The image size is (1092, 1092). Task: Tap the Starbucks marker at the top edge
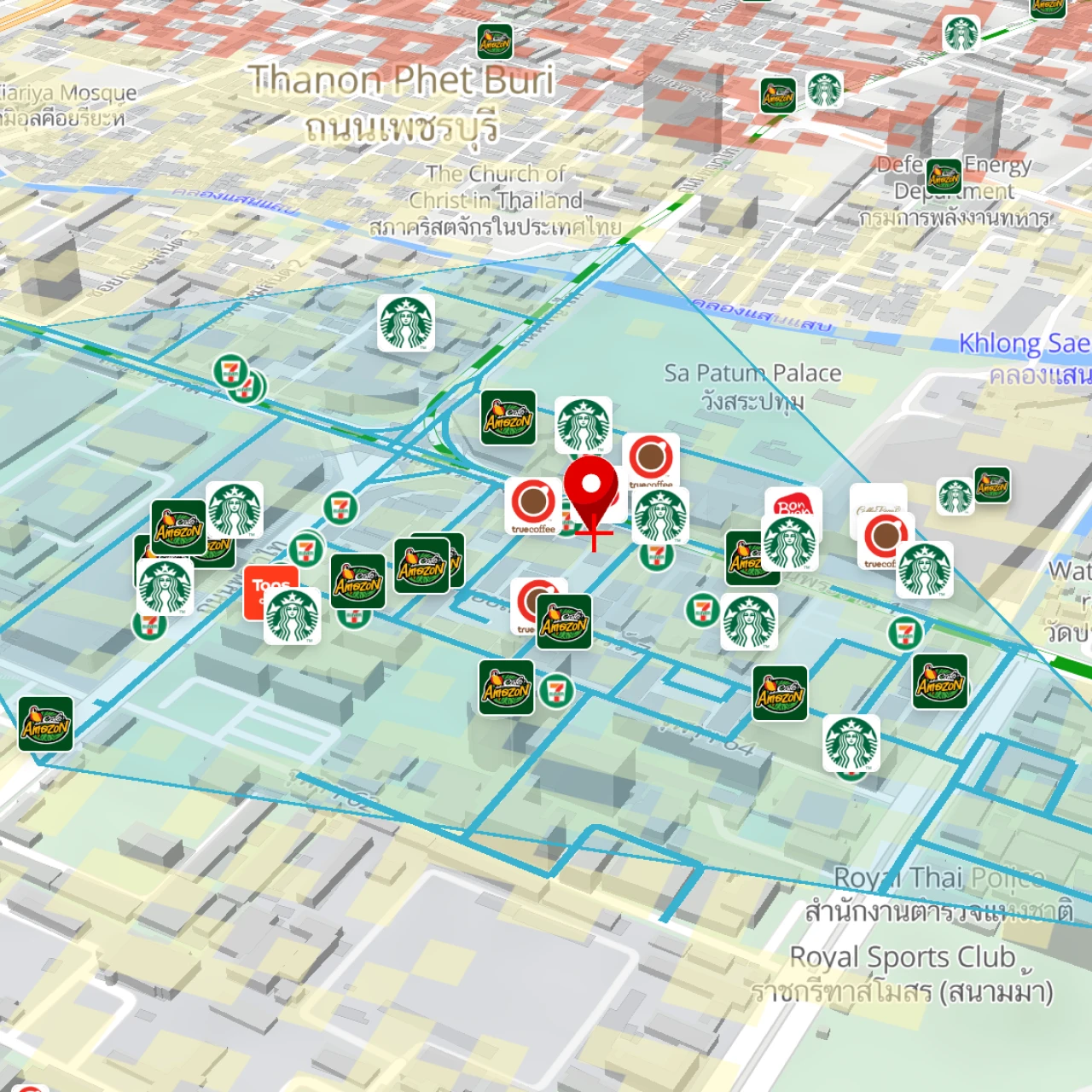pos(961,33)
